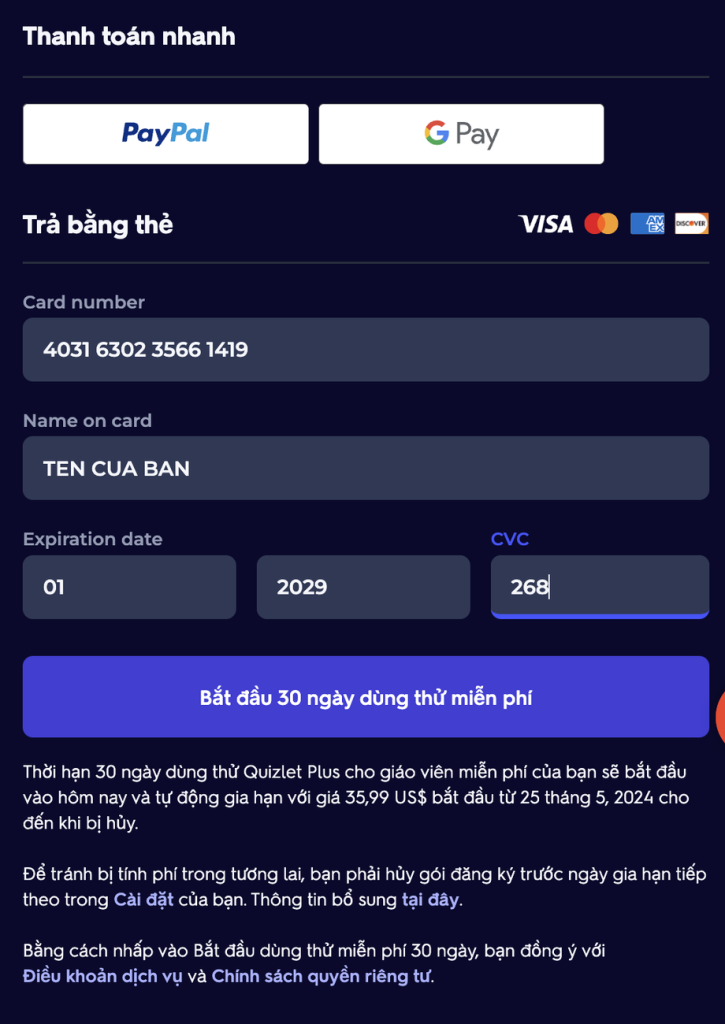Screen dimensions: 725x1024
Task: View Chính sách quyền riêng tư
Action: 321,976
